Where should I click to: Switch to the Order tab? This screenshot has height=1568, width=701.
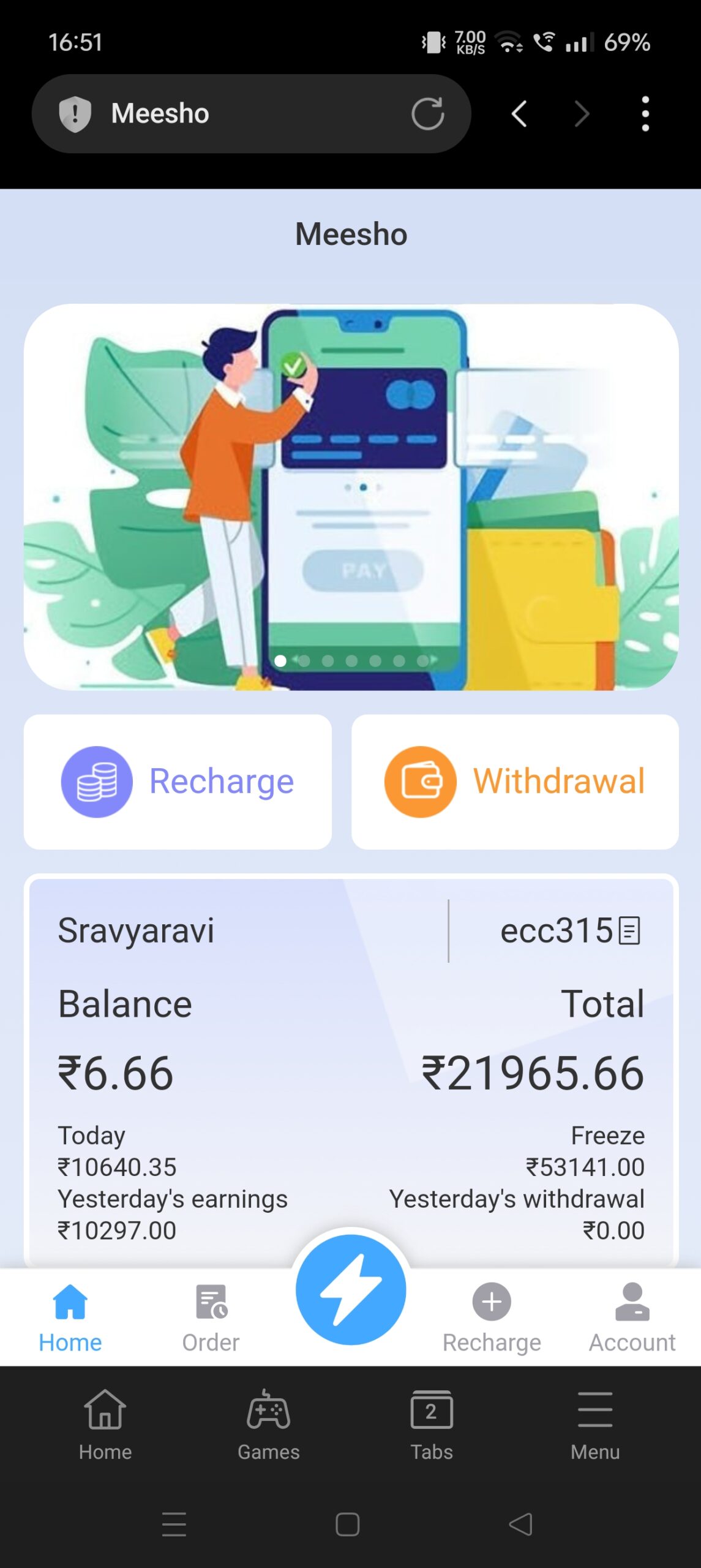point(211,1317)
